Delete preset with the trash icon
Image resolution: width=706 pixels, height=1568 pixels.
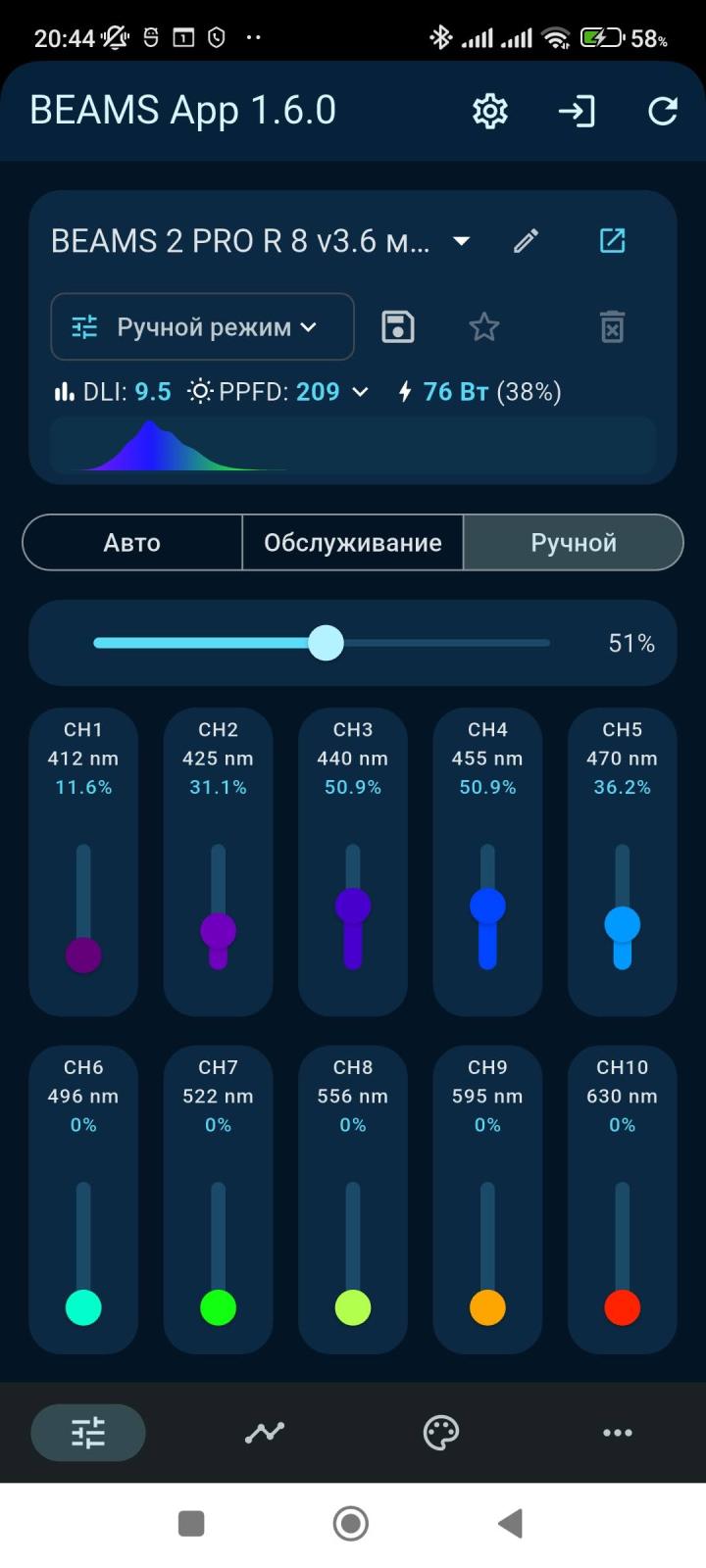(612, 326)
